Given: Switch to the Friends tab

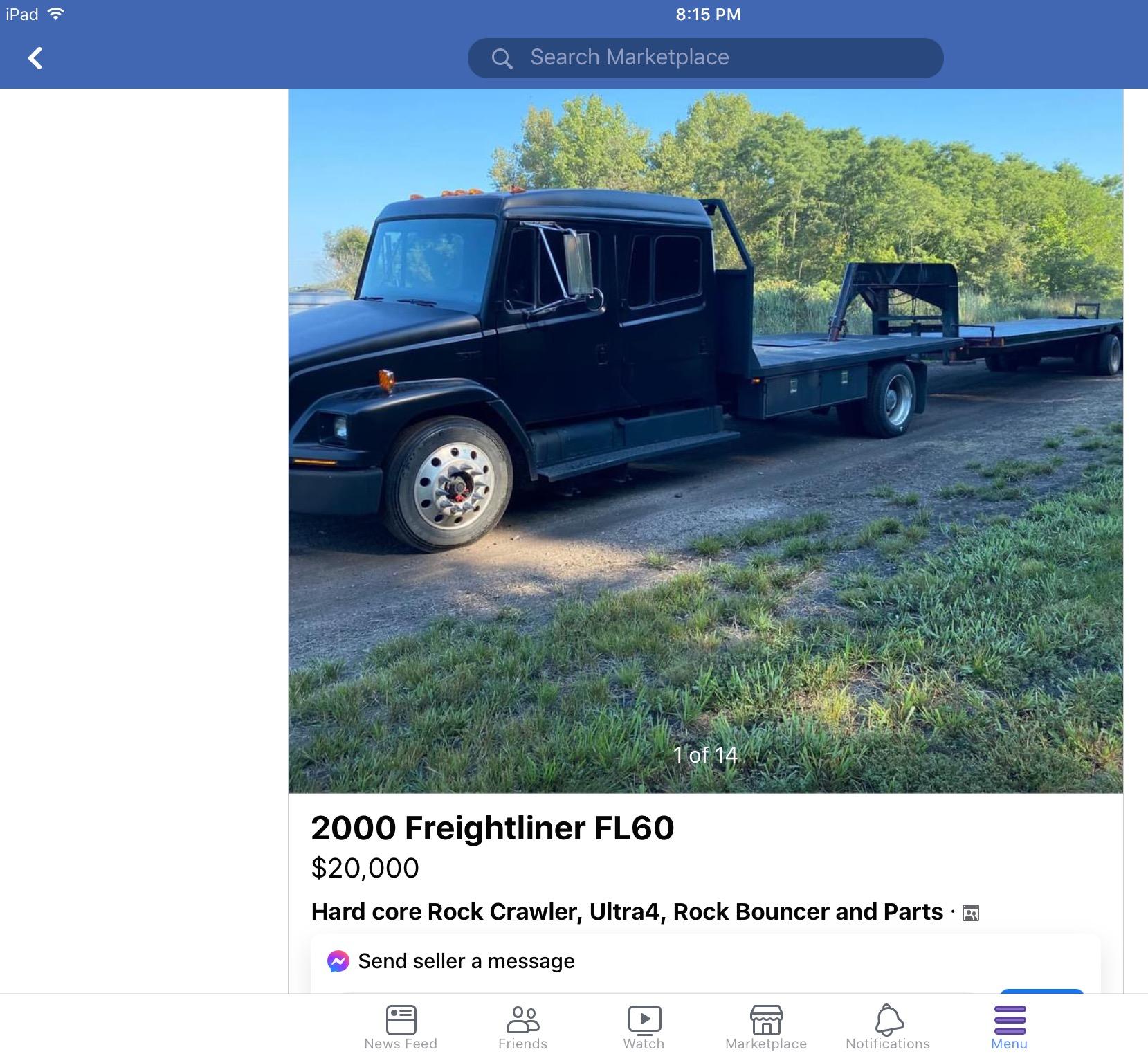Looking at the screenshot, I should click(522, 1027).
